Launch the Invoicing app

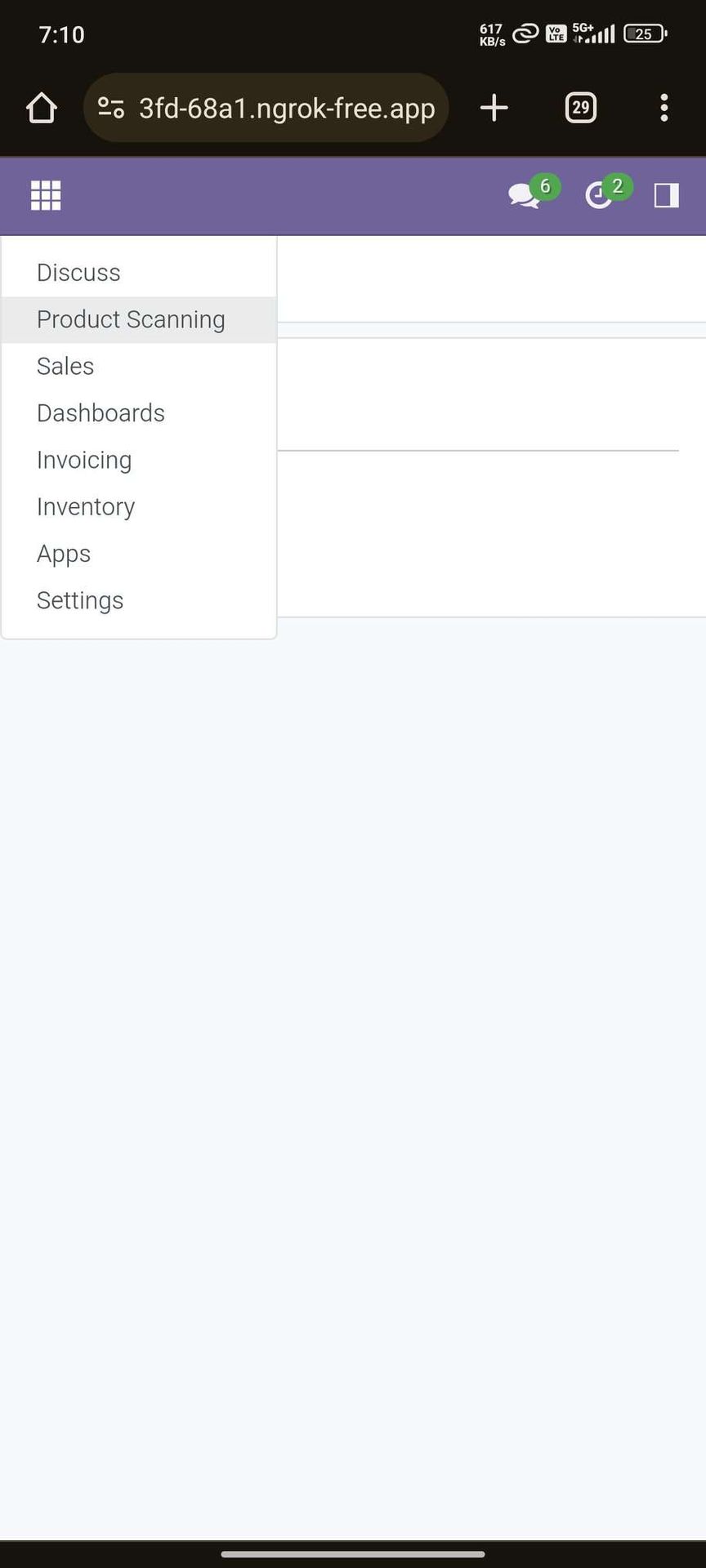pos(139,460)
